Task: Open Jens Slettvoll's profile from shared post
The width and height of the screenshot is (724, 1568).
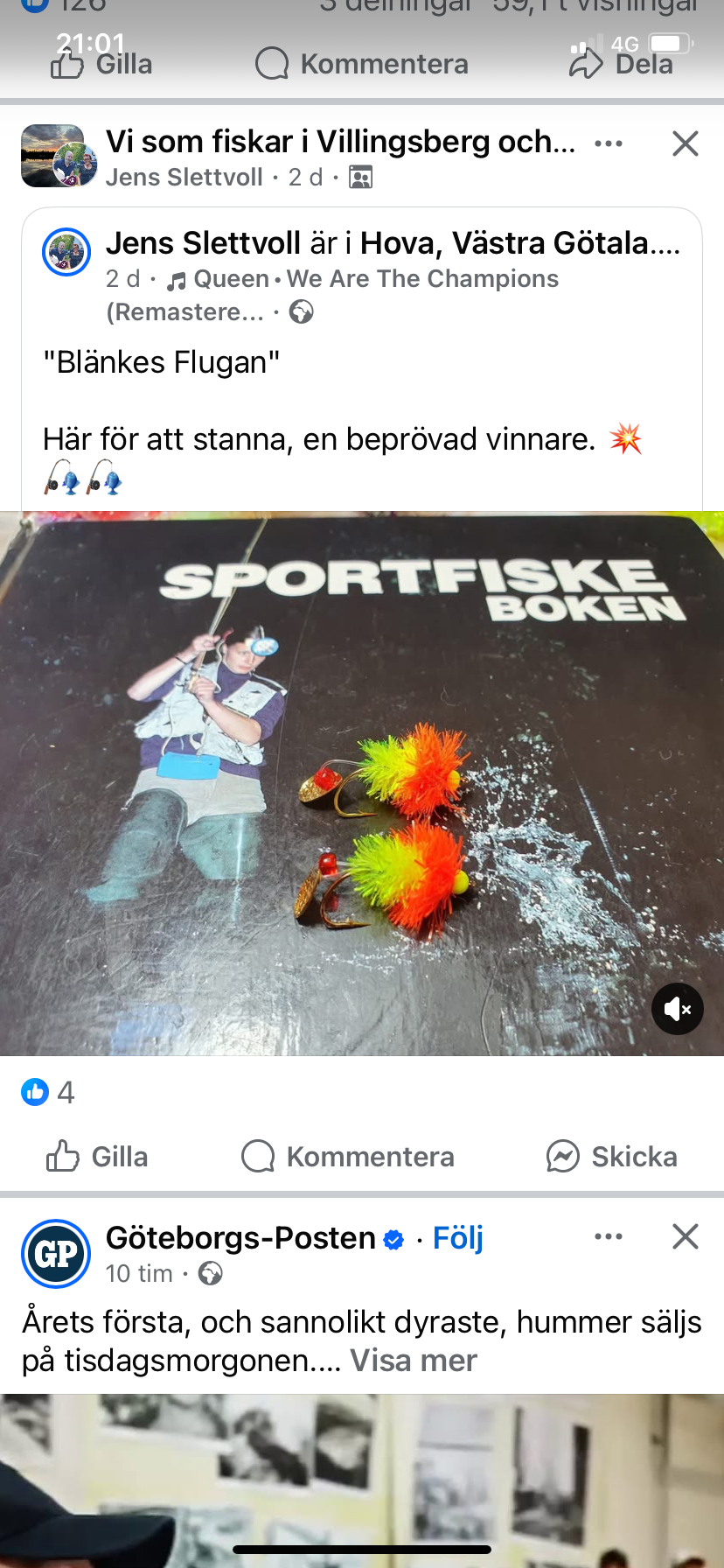Action: pos(203,243)
